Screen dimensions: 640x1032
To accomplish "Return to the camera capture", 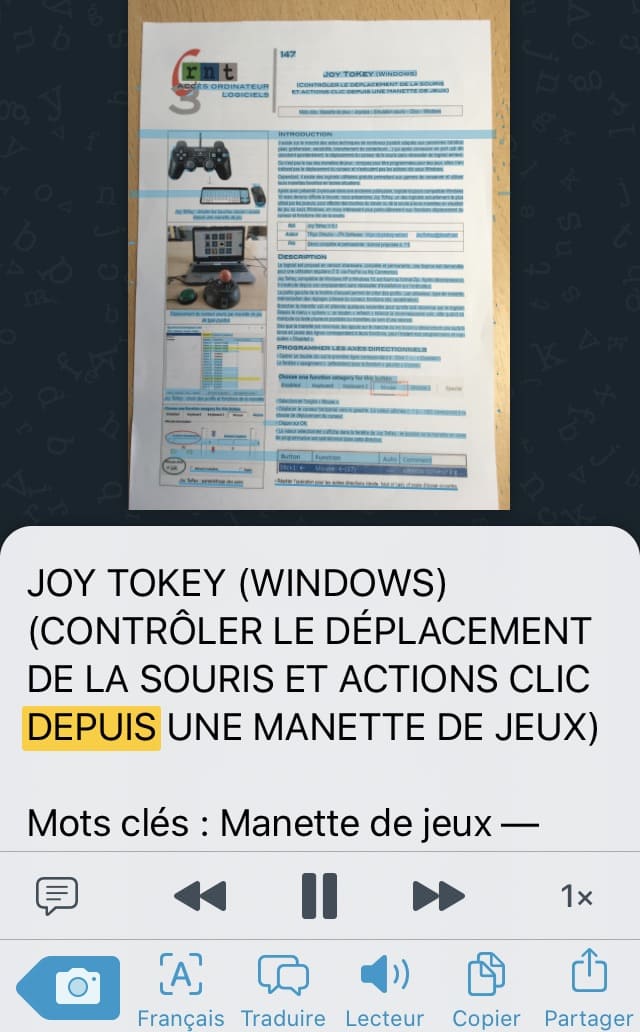I will 71,988.
